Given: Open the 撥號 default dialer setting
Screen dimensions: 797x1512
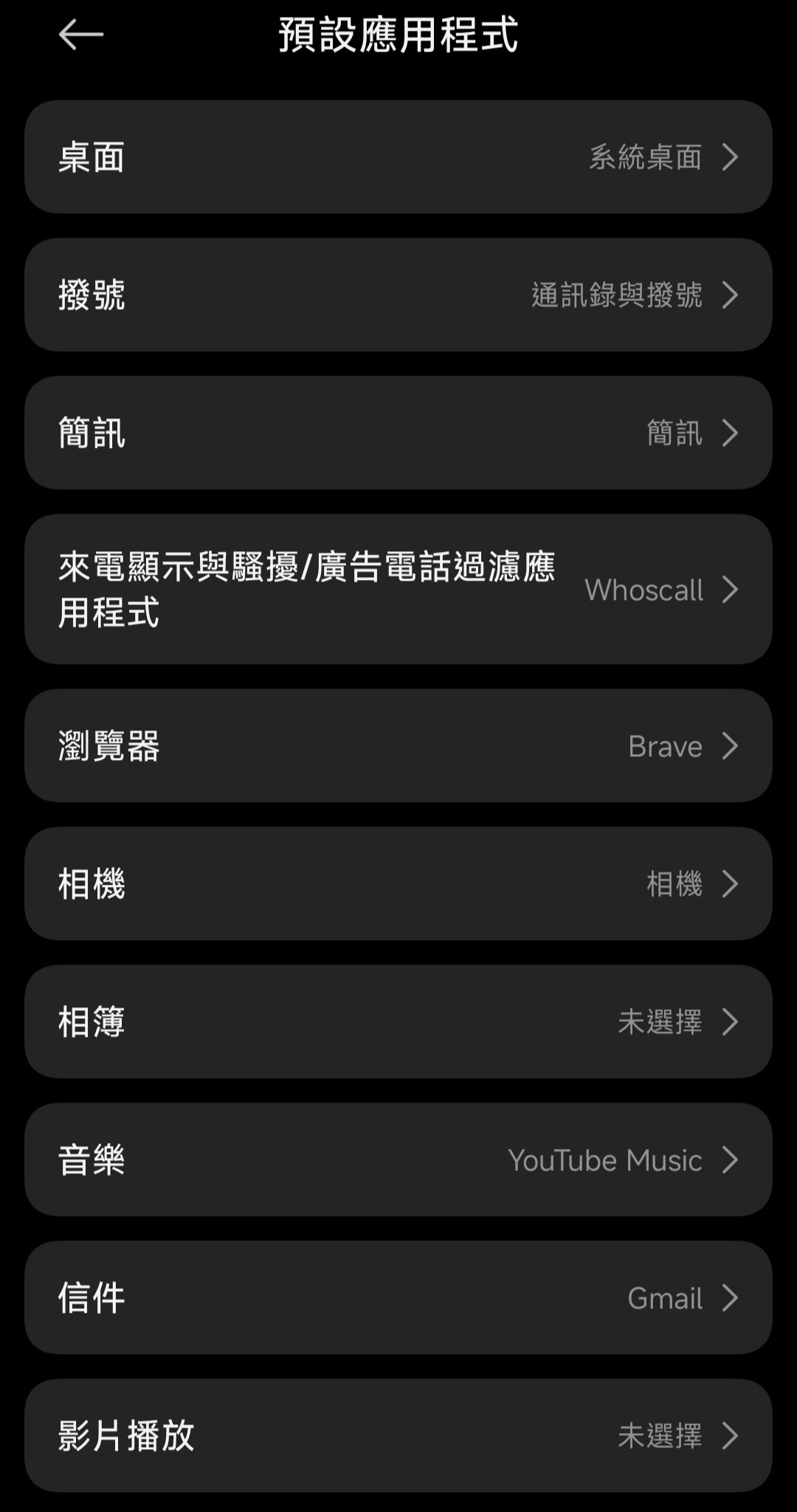Looking at the screenshot, I should (x=398, y=294).
